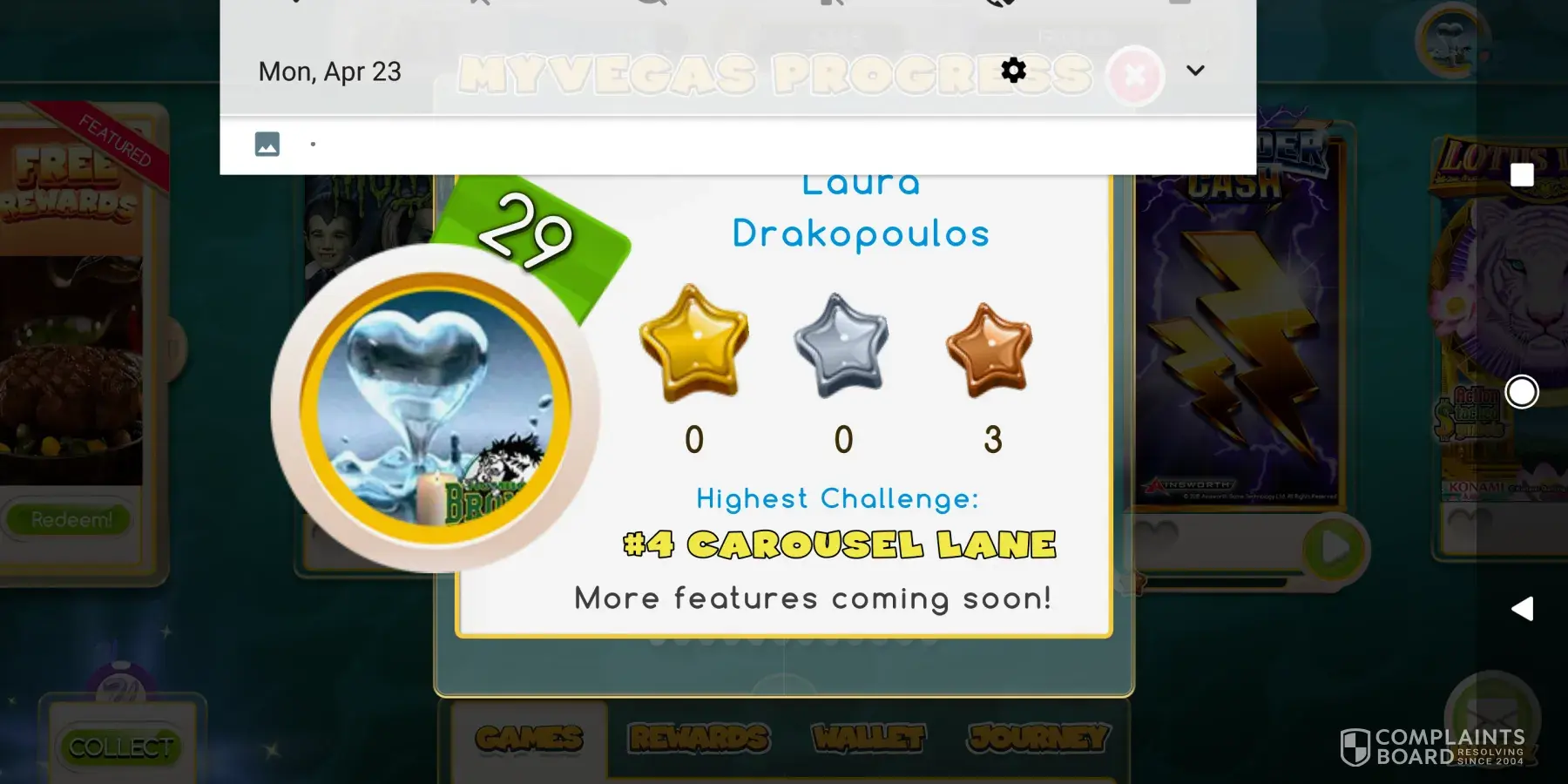Open the quick settings gear icon
The image size is (1568, 784).
click(1013, 70)
